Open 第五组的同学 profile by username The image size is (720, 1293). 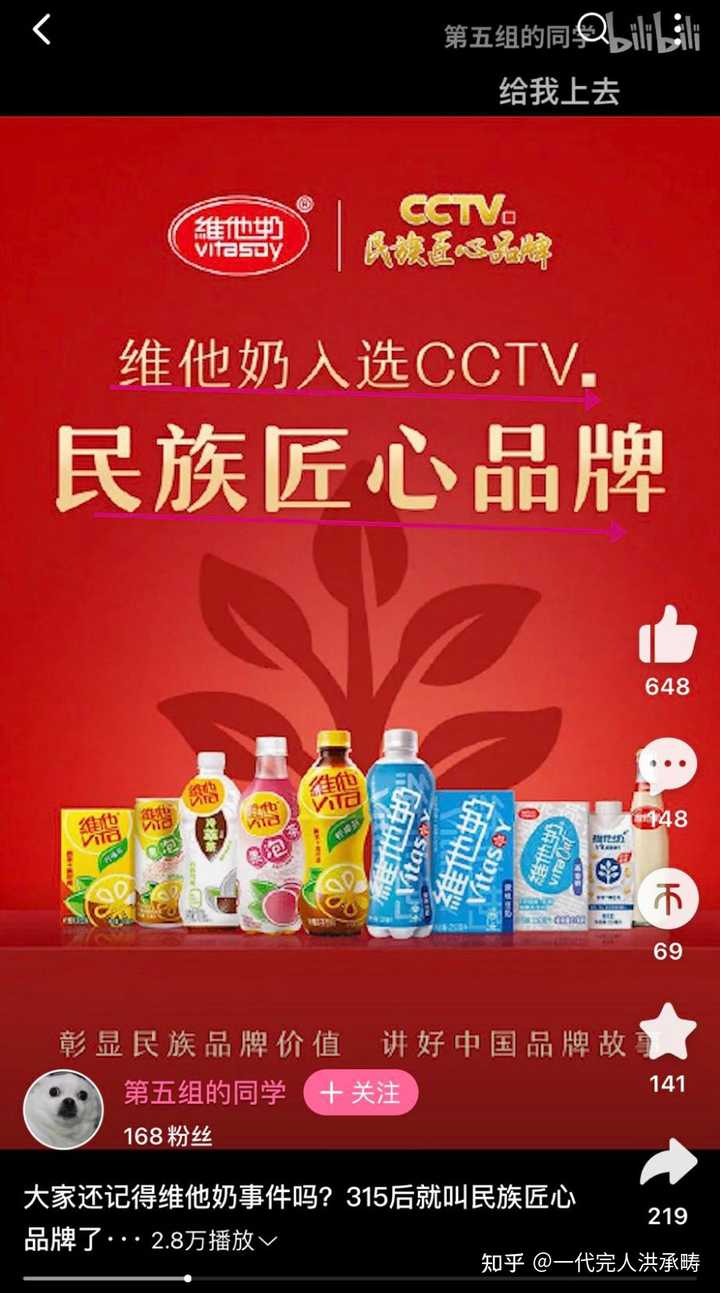click(x=205, y=1092)
